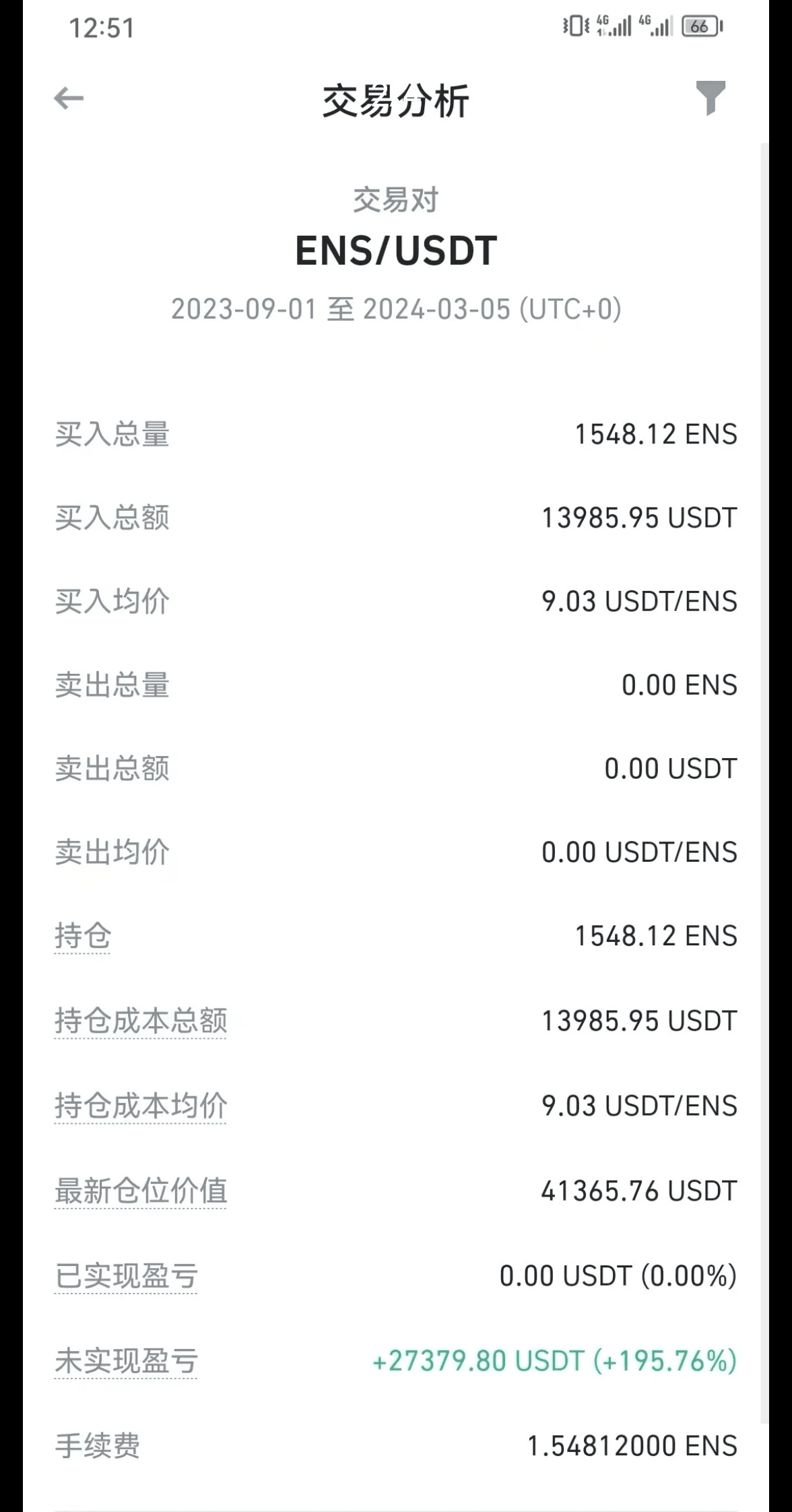Viewport: 792px width, 1512px height.
Task: Tap the underlined 持仓 label for an explanation
Action: coord(83,936)
